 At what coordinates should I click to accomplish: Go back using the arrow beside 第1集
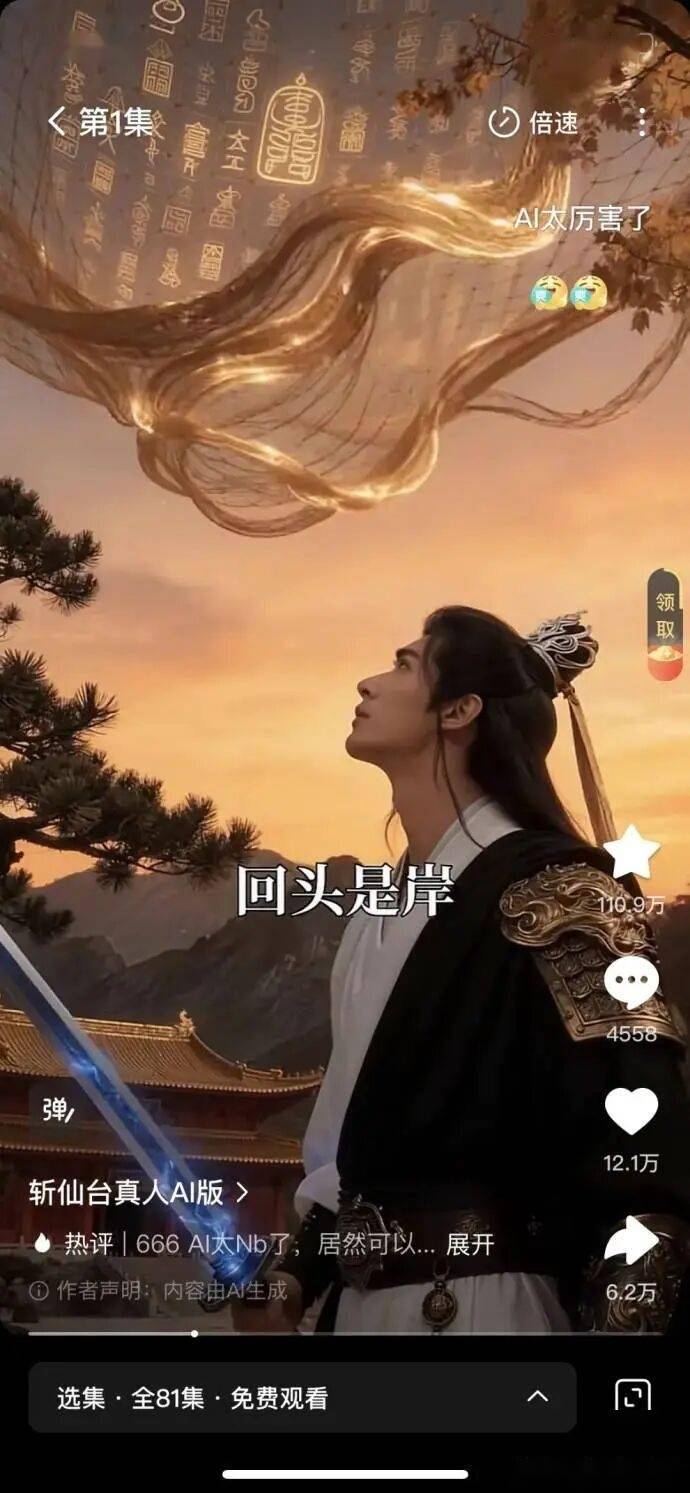(56, 123)
